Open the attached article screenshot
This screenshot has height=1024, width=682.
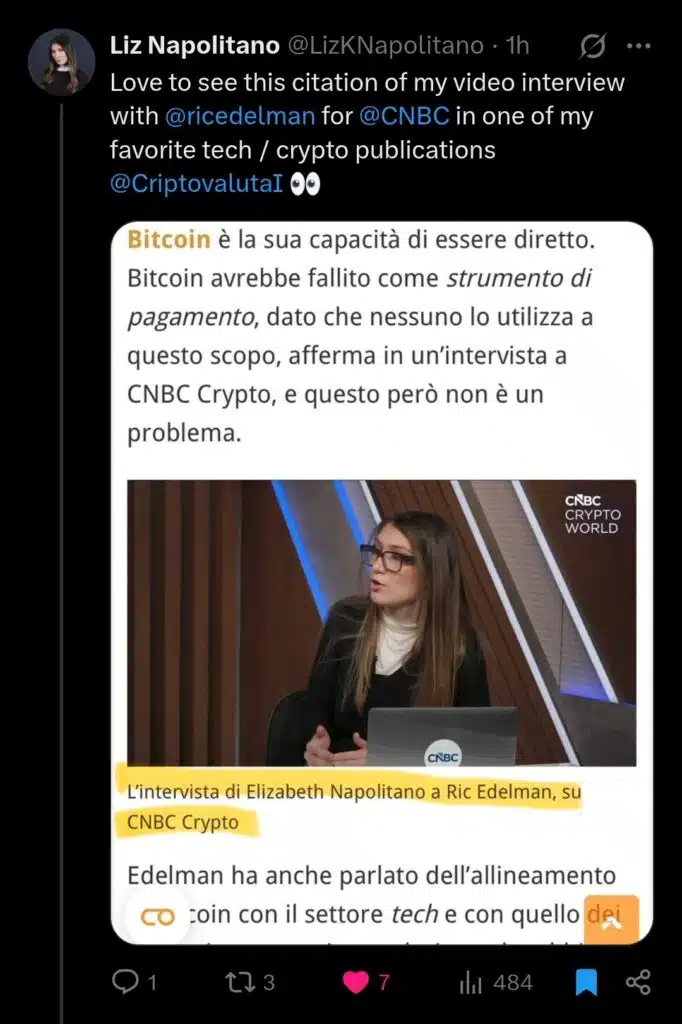(x=381, y=582)
